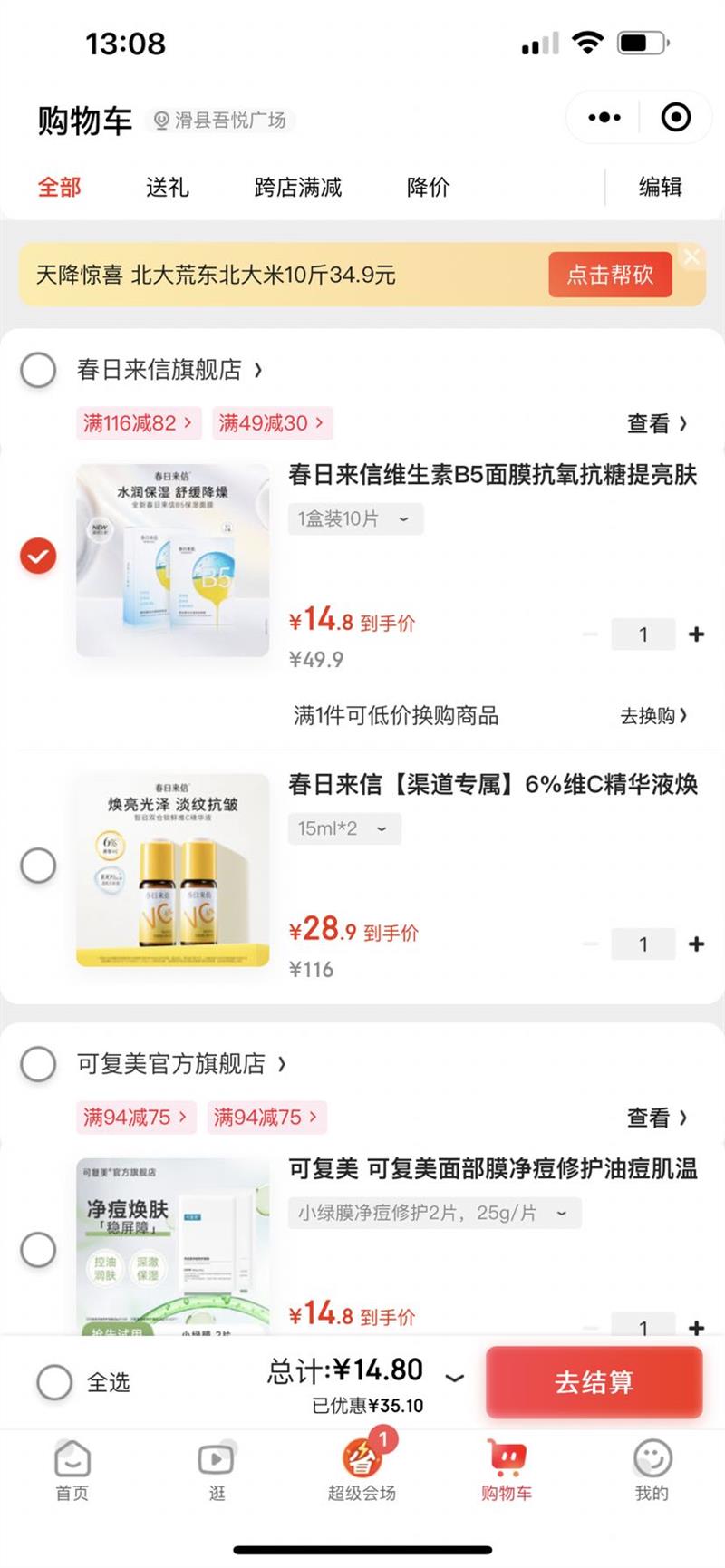Open the 满116减82 coupon offer
725x1568 pixels.
point(138,423)
